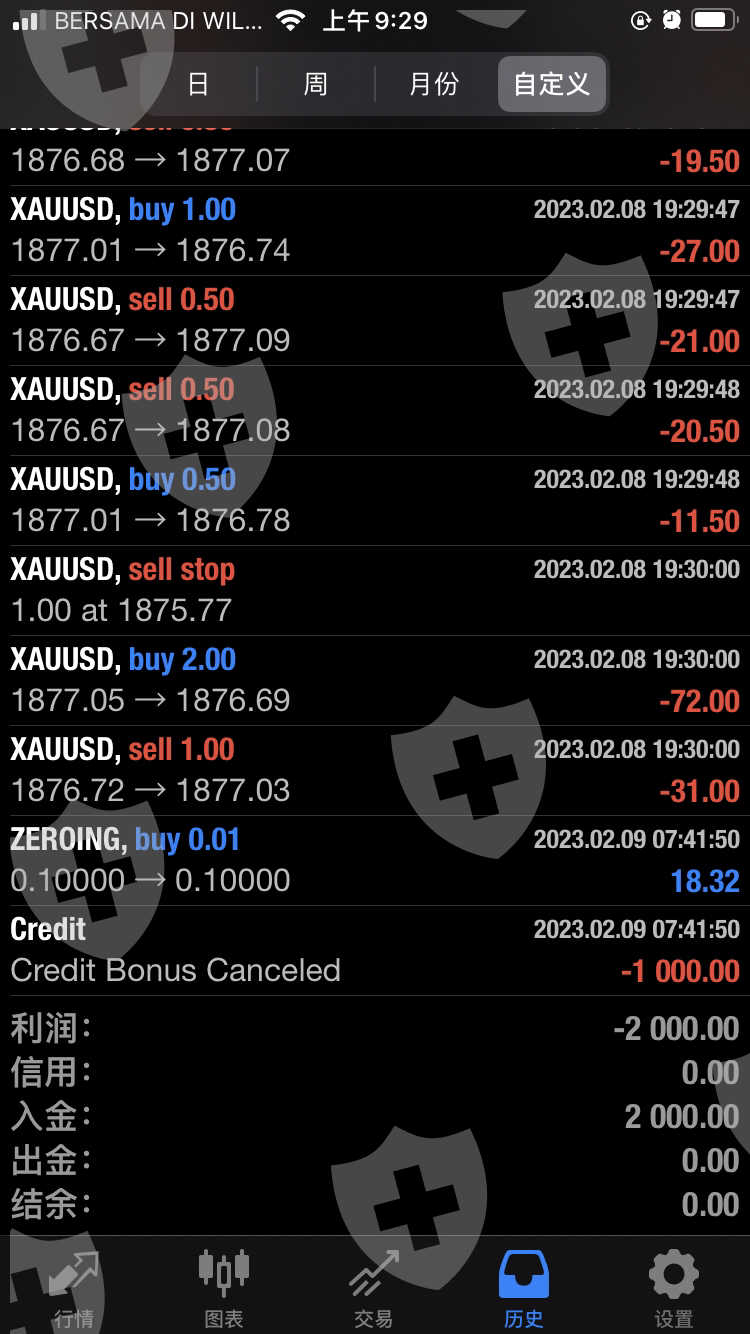This screenshot has height=1334, width=750.
Task: Expand the XAUUSD sell 0.50 trade losing -21.00
Action: click(x=375, y=320)
